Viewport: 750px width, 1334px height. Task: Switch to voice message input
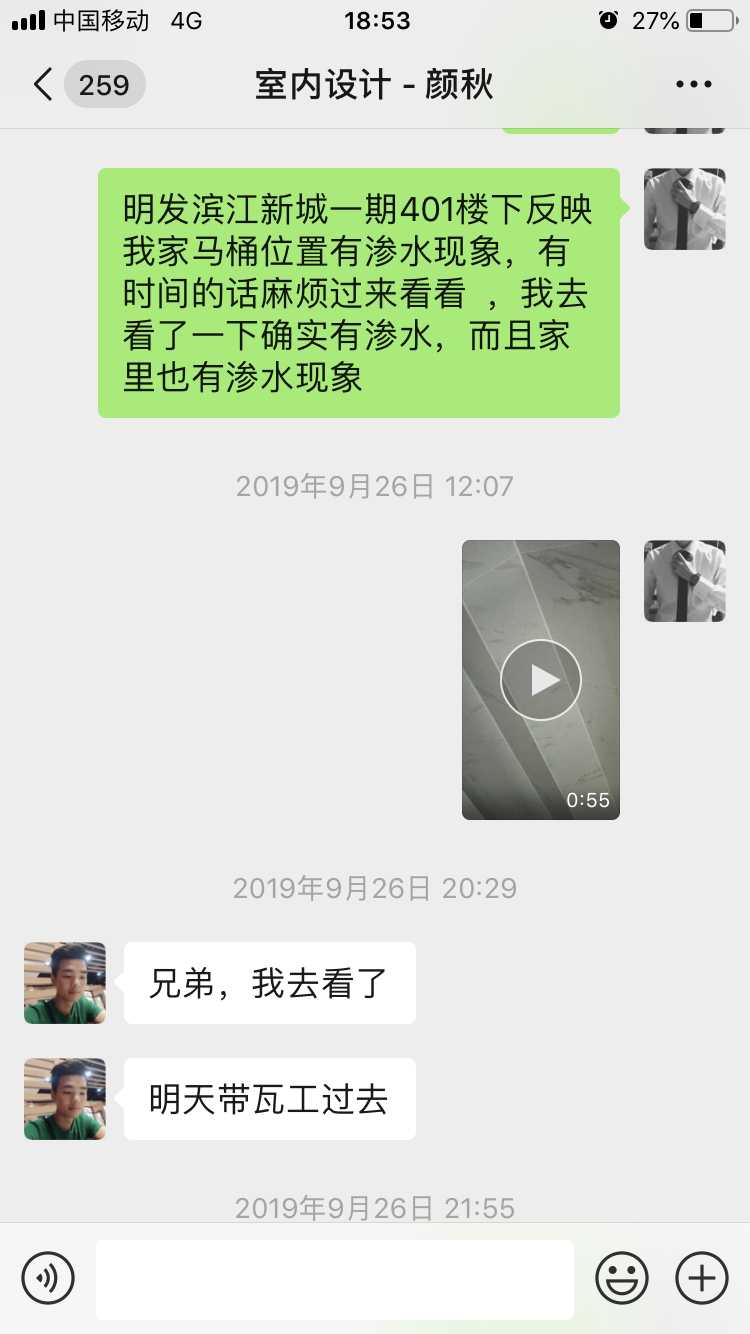[x=48, y=1278]
